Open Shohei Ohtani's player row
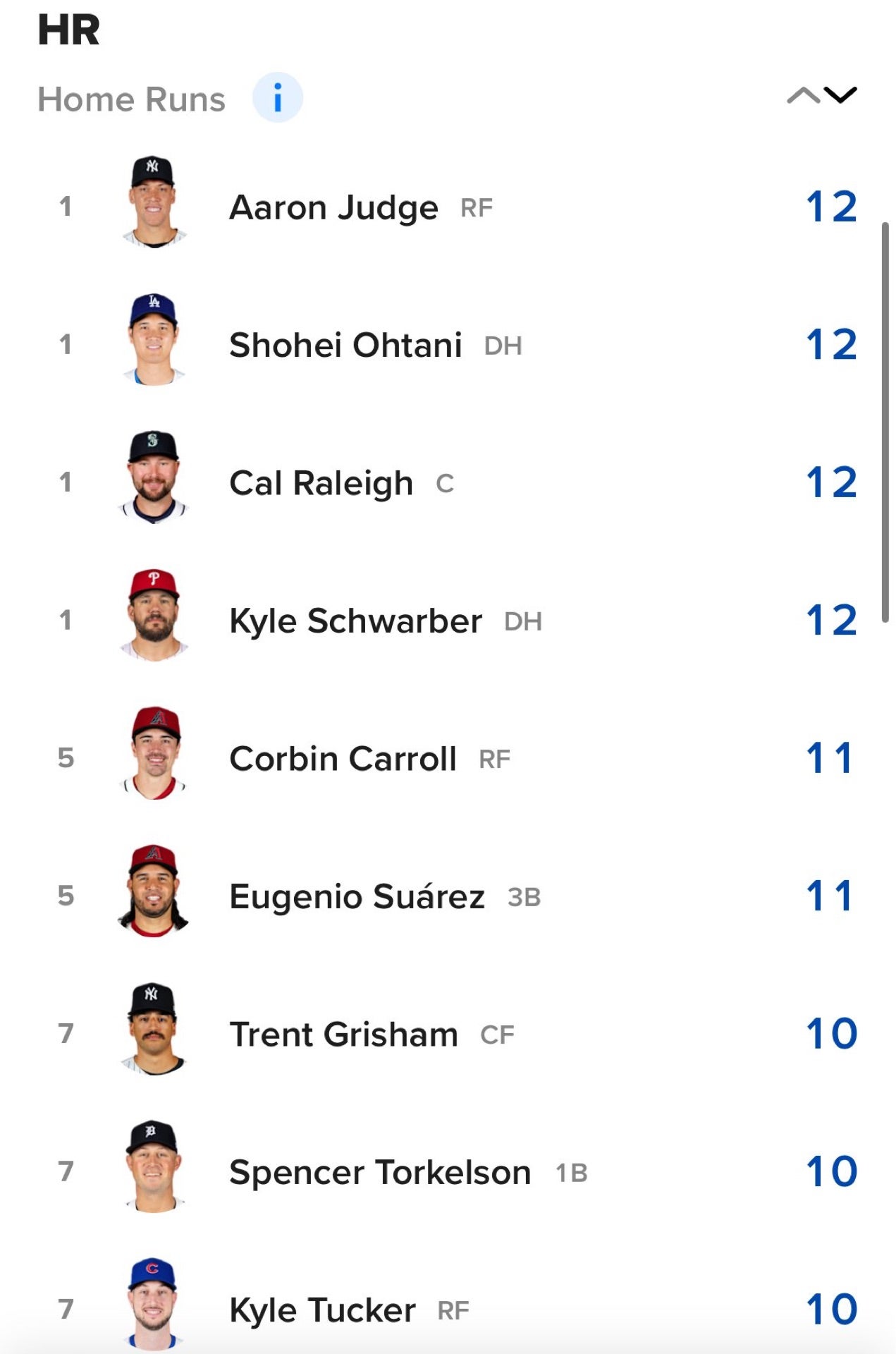Image resolution: width=896 pixels, height=1354 pixels. tap(345, 345)
